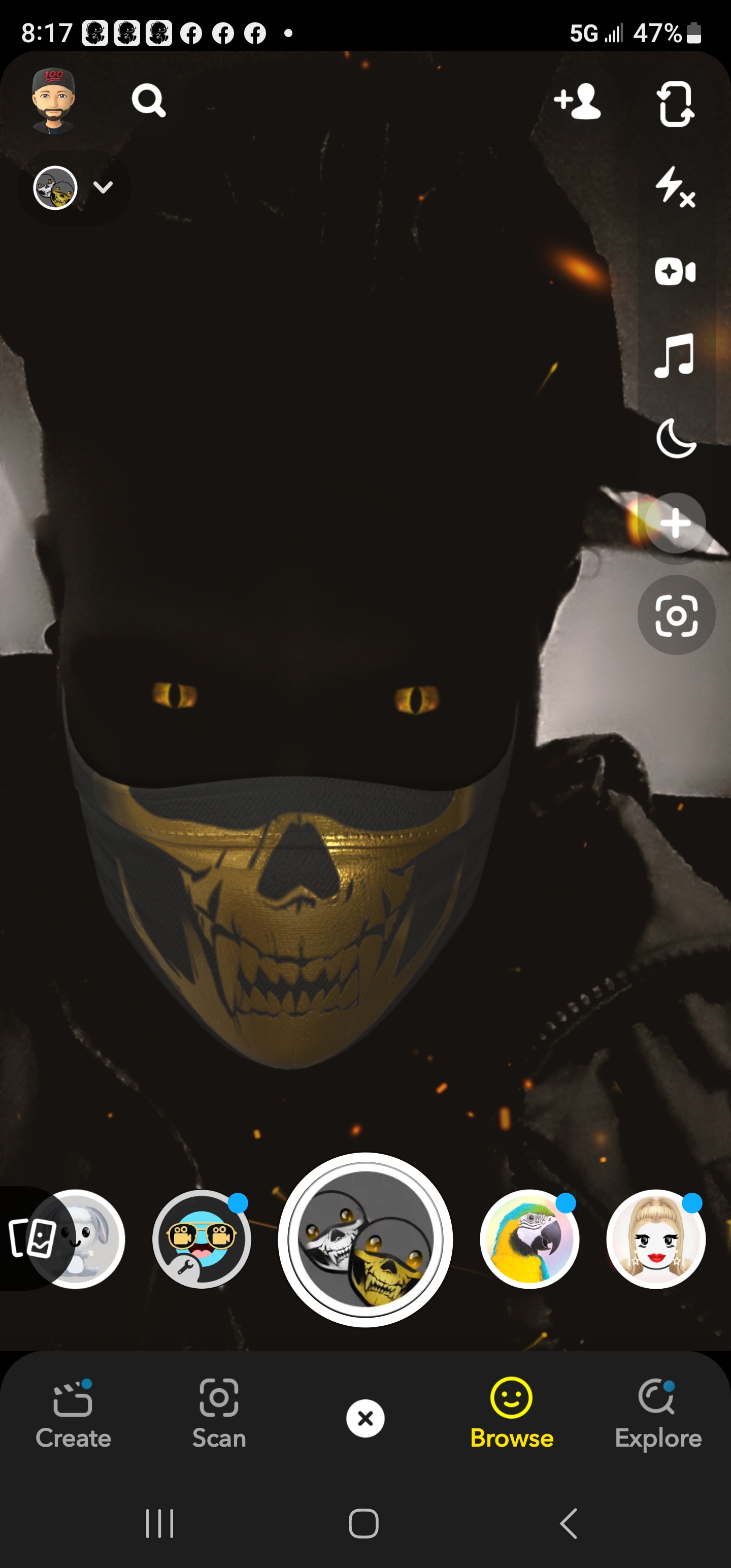731x1568 pixels.
Task: Toggle night mode moon icon
Action: coord(675,438)
